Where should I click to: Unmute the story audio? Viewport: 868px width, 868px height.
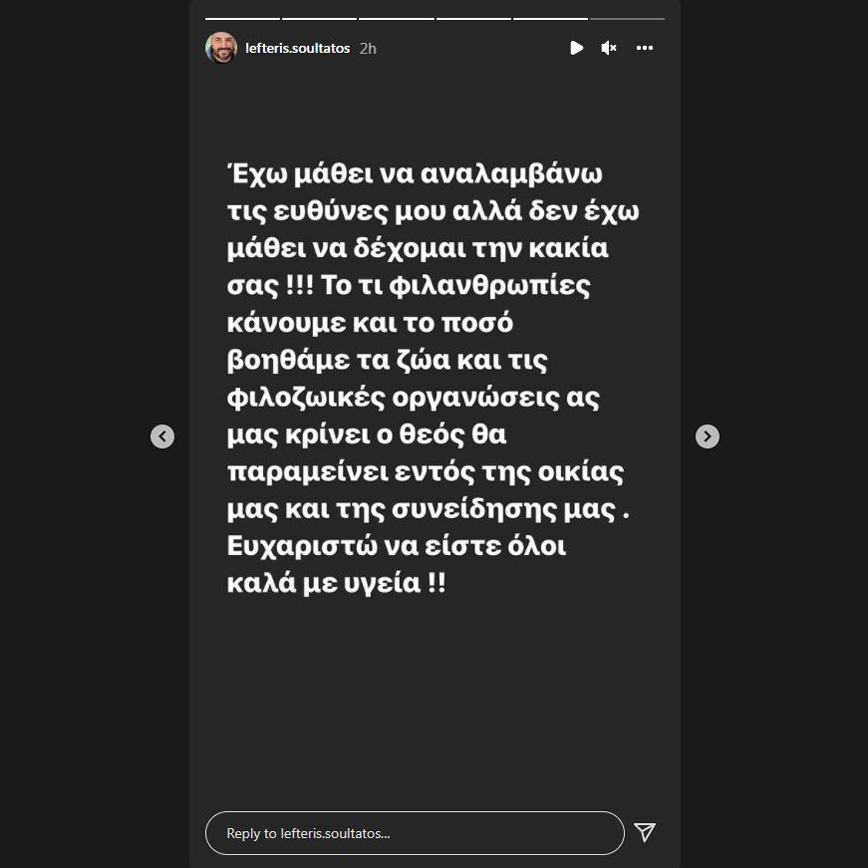[x=608, y=48]
